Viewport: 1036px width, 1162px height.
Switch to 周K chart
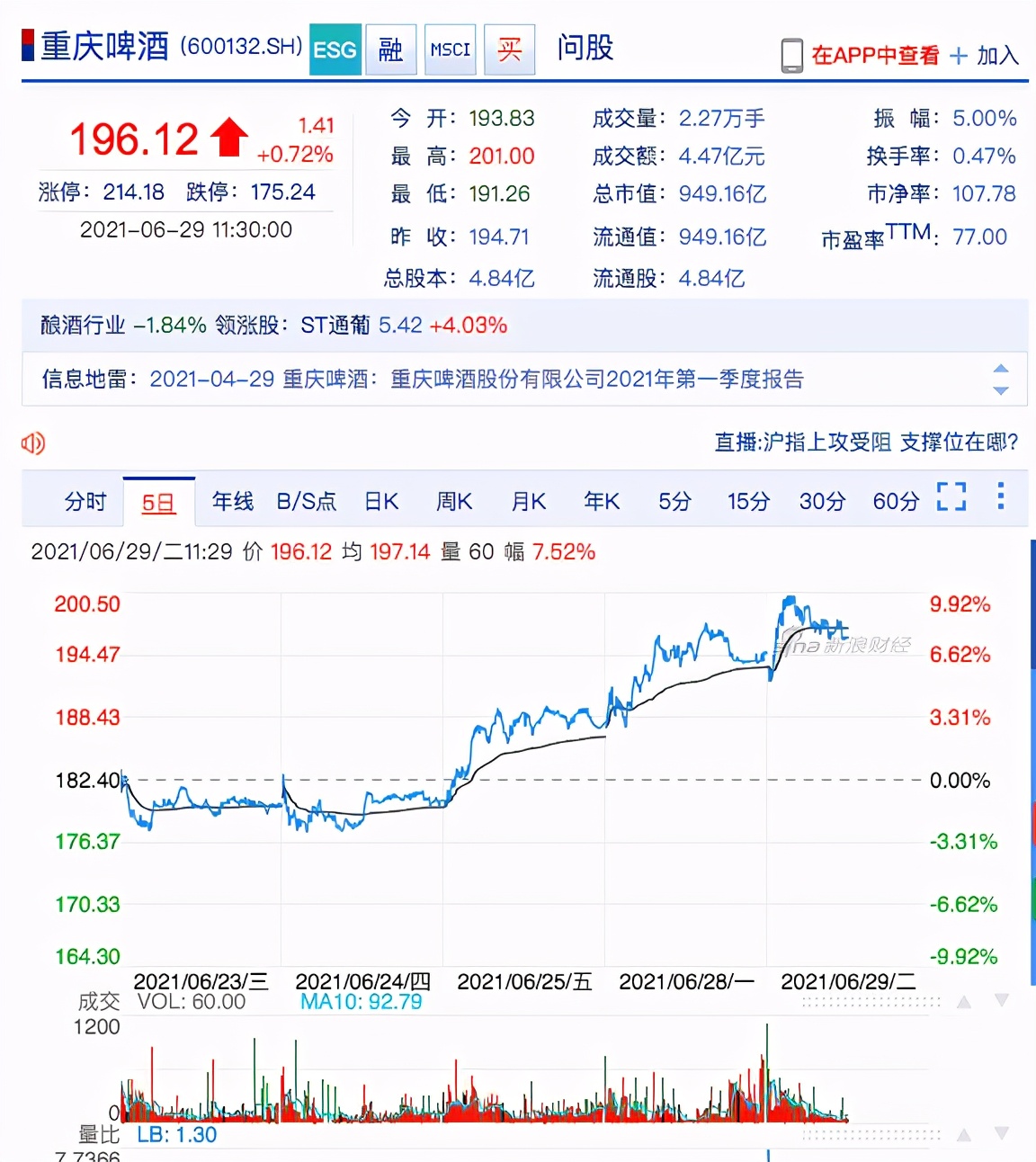[x=454, y=501]
